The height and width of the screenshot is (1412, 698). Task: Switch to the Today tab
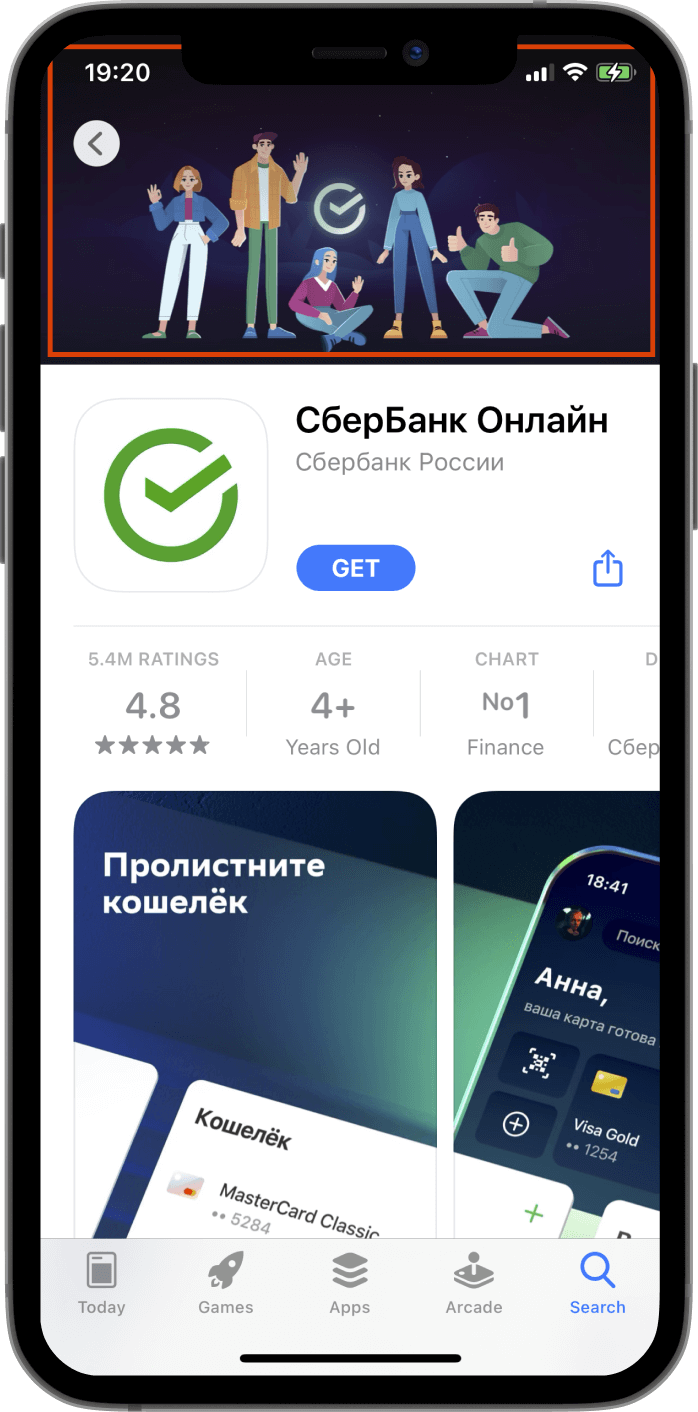102,1283
